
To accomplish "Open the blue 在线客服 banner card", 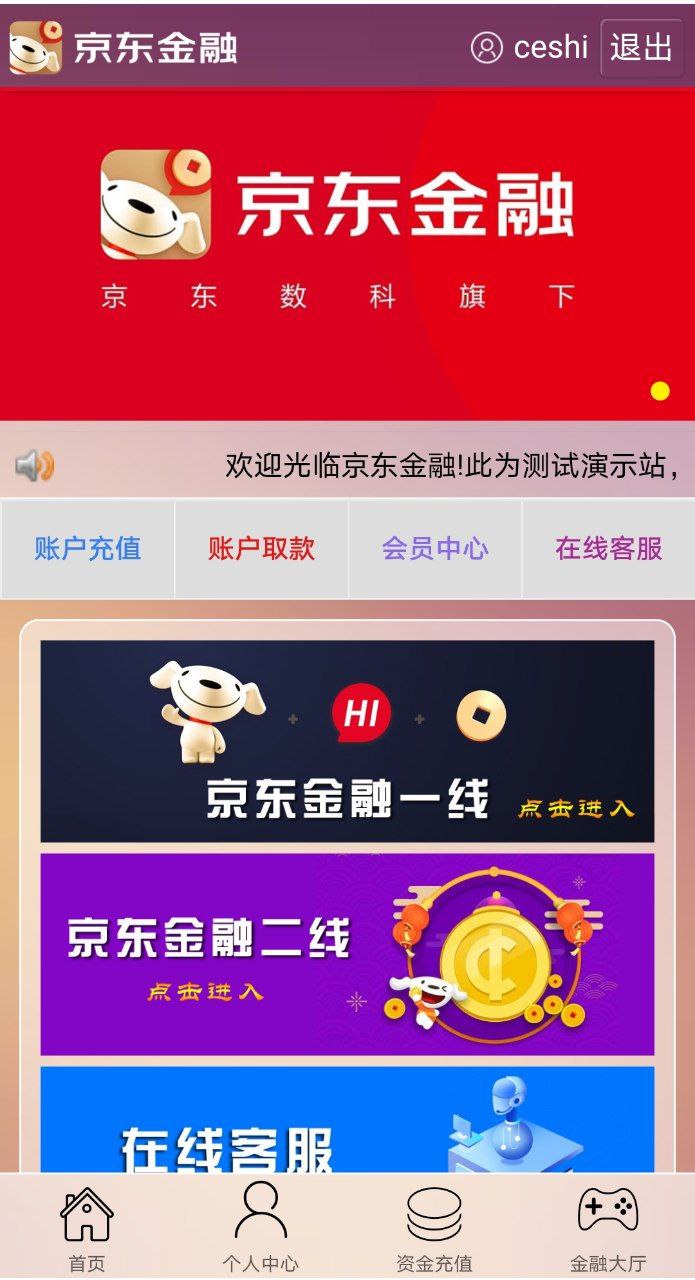I will pyautogui.click(x=347, y=1120).
